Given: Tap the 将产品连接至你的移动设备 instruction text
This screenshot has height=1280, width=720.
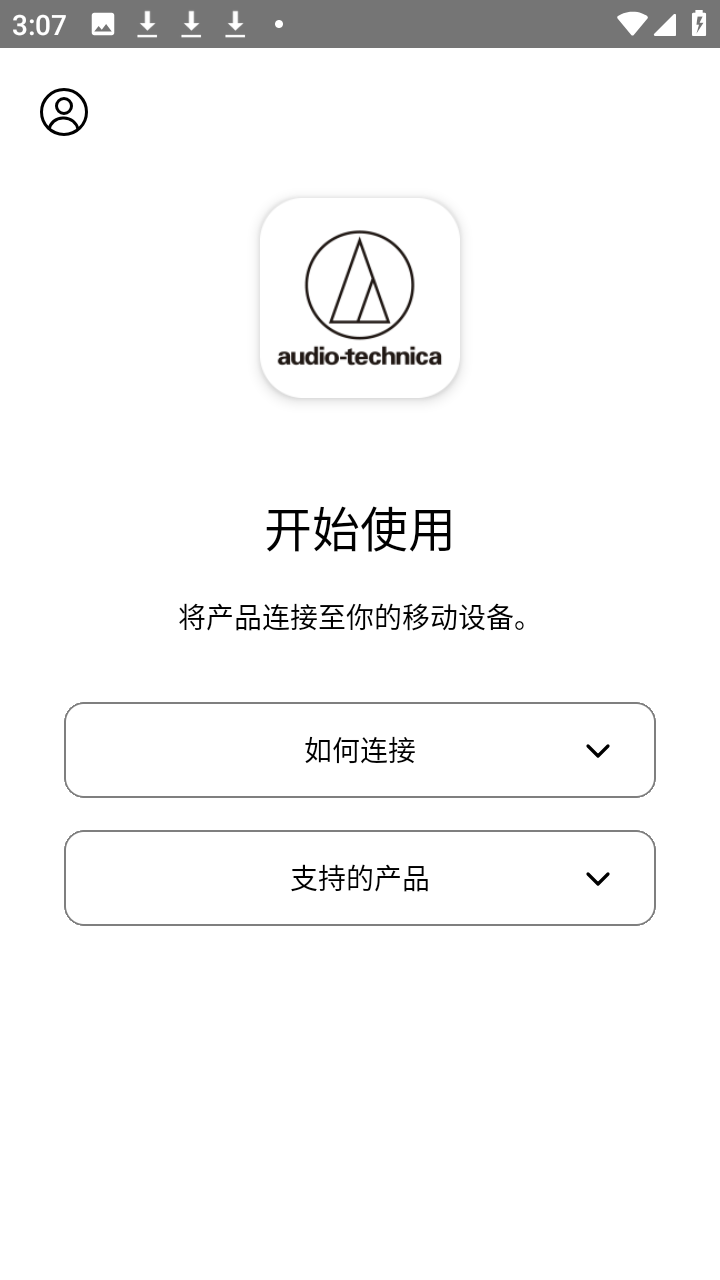Looking at the screenshot, I should click(359, 618).
